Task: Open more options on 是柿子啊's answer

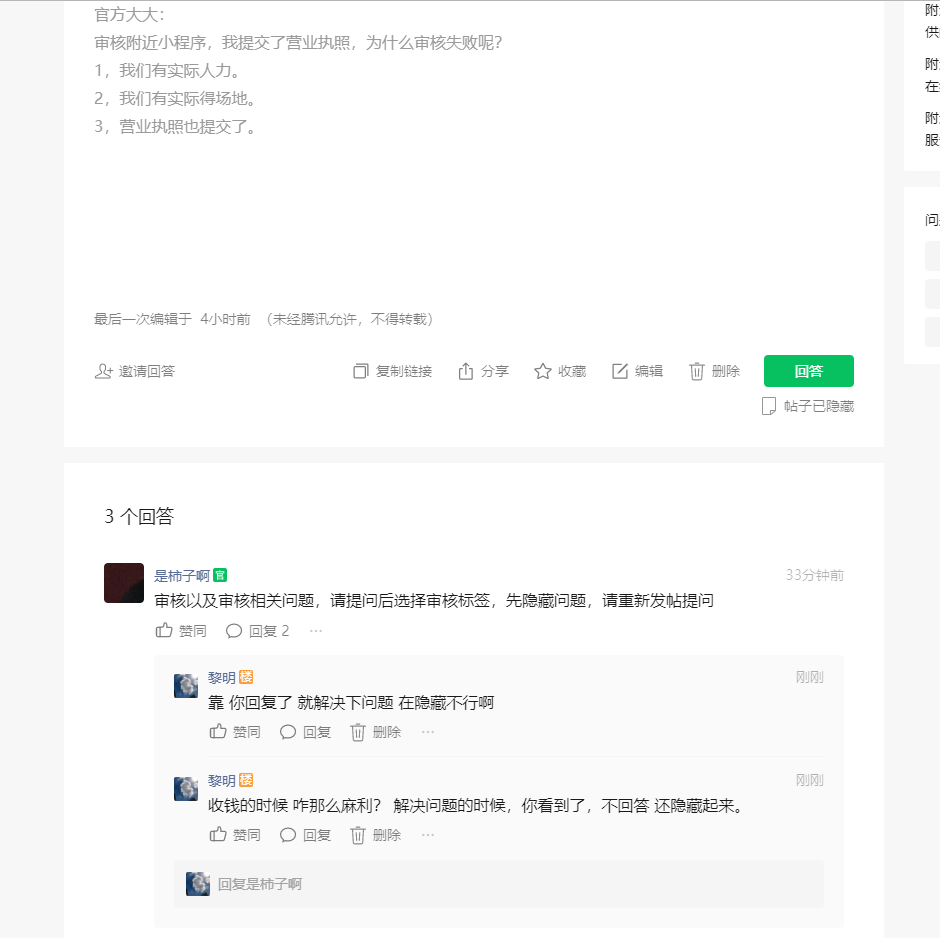Action: pyautogui.click(x=316, y=631)
